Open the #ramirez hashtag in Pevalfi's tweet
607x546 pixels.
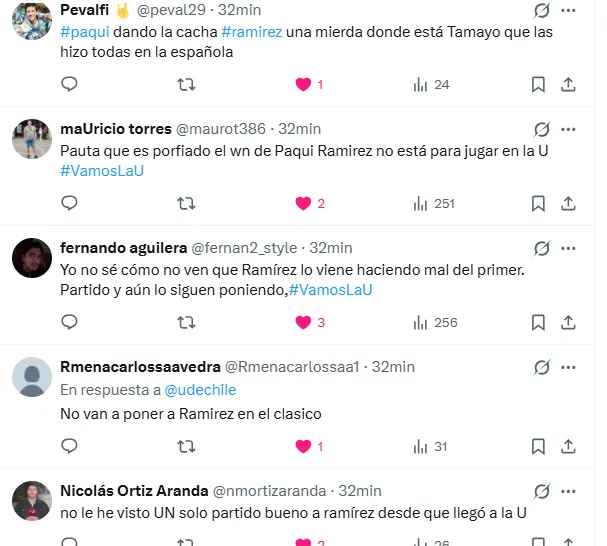coord(251,32)
